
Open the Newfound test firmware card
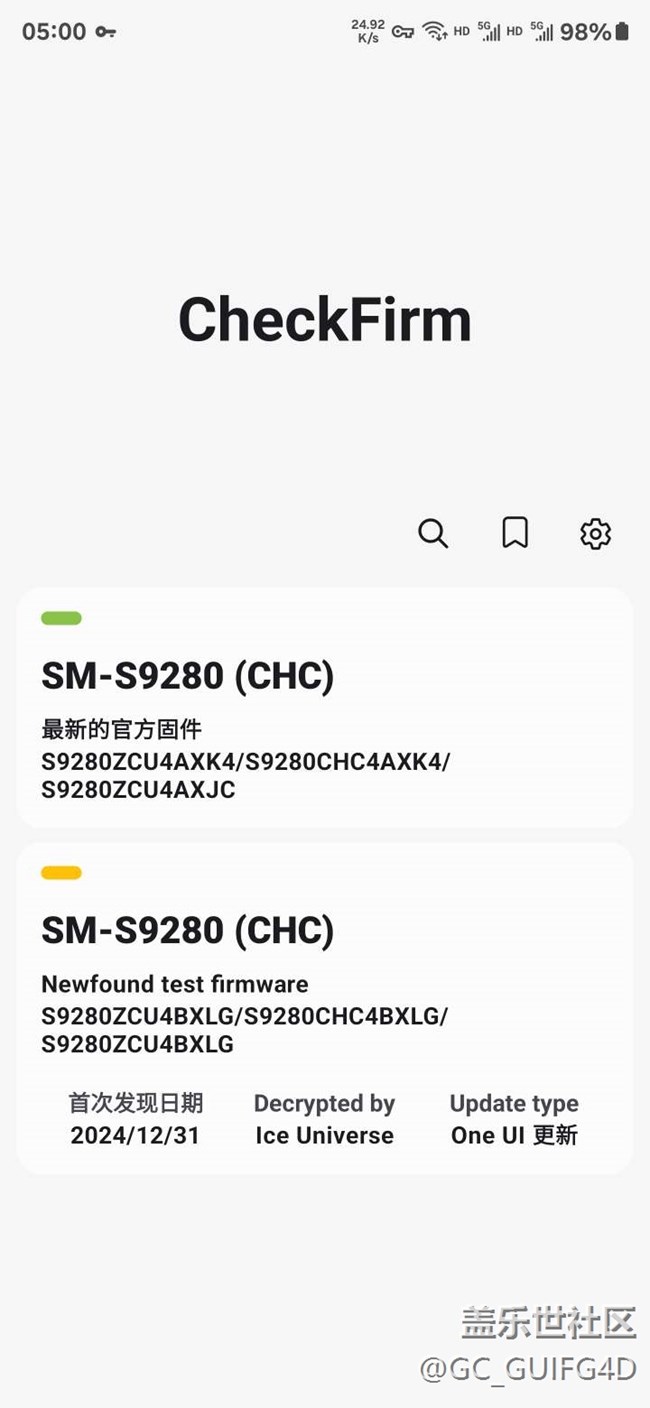[325, 1008]
